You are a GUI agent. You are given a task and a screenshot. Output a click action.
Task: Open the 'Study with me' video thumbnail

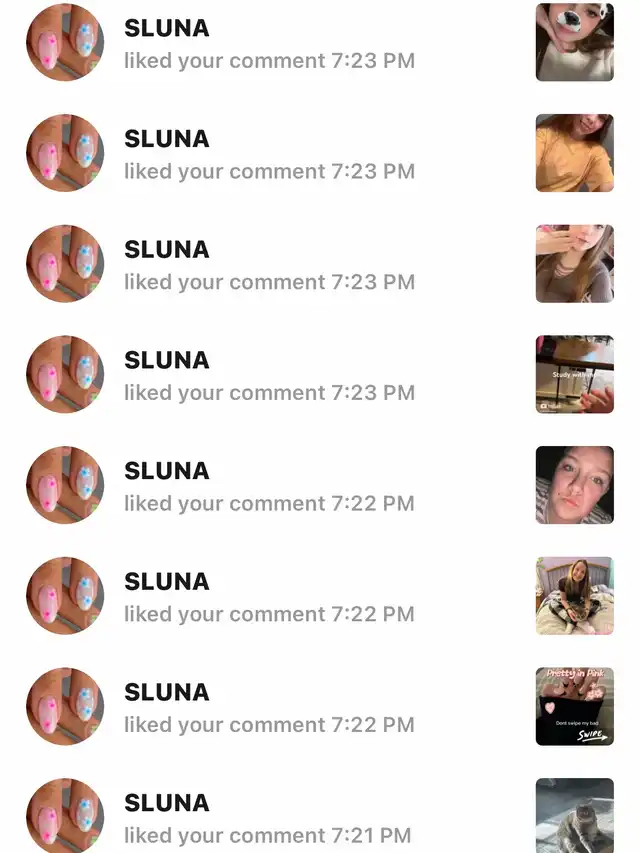tap(574, 374)
